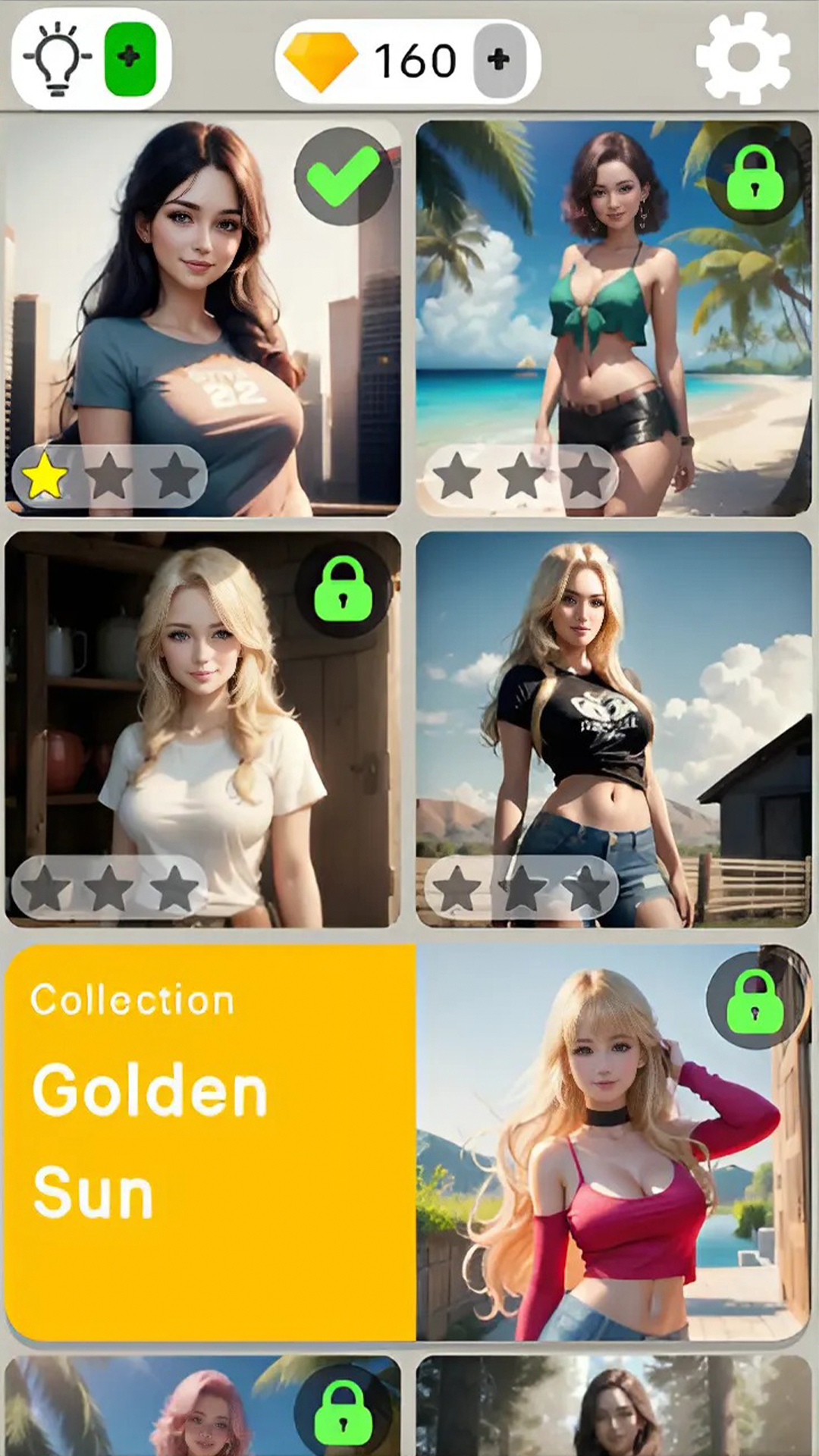Open the forest brunette puzzle at bottom
Image resolution: width=819 pixels, height=1456 pixels.
coord(613,1407)
